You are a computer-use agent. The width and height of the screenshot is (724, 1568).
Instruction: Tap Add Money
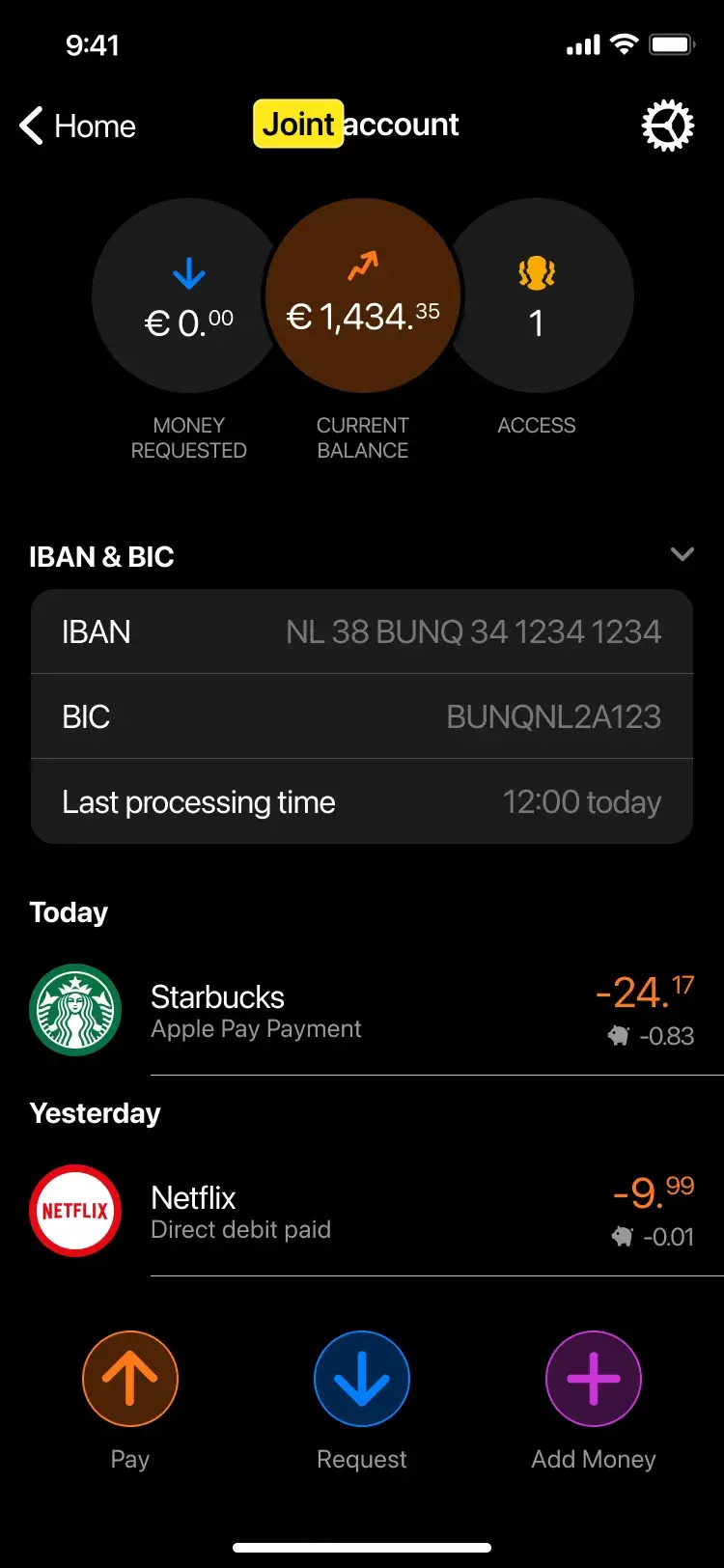click(x=594, y=1379)
